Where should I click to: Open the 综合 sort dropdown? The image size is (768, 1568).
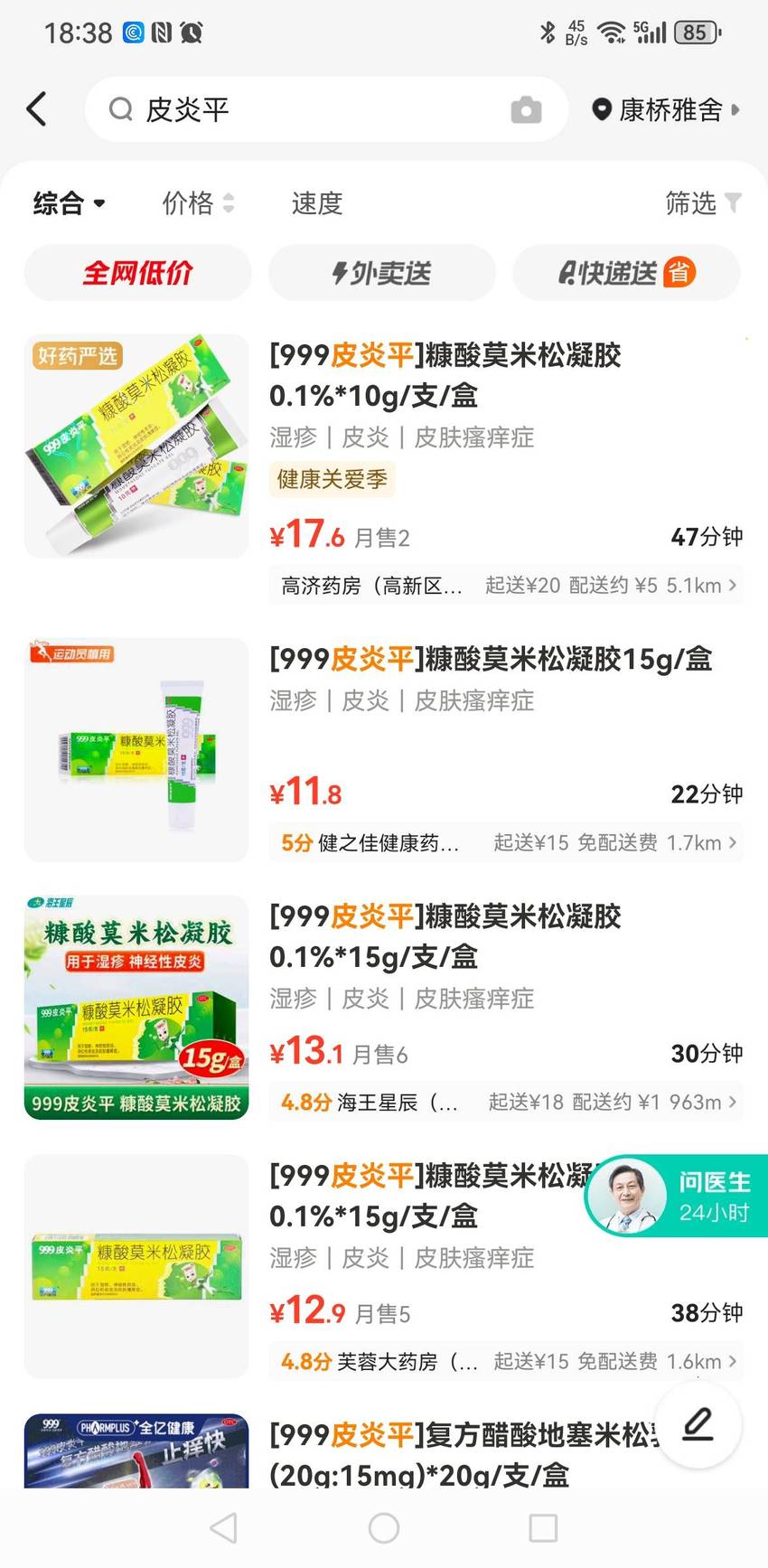point(70,203)
